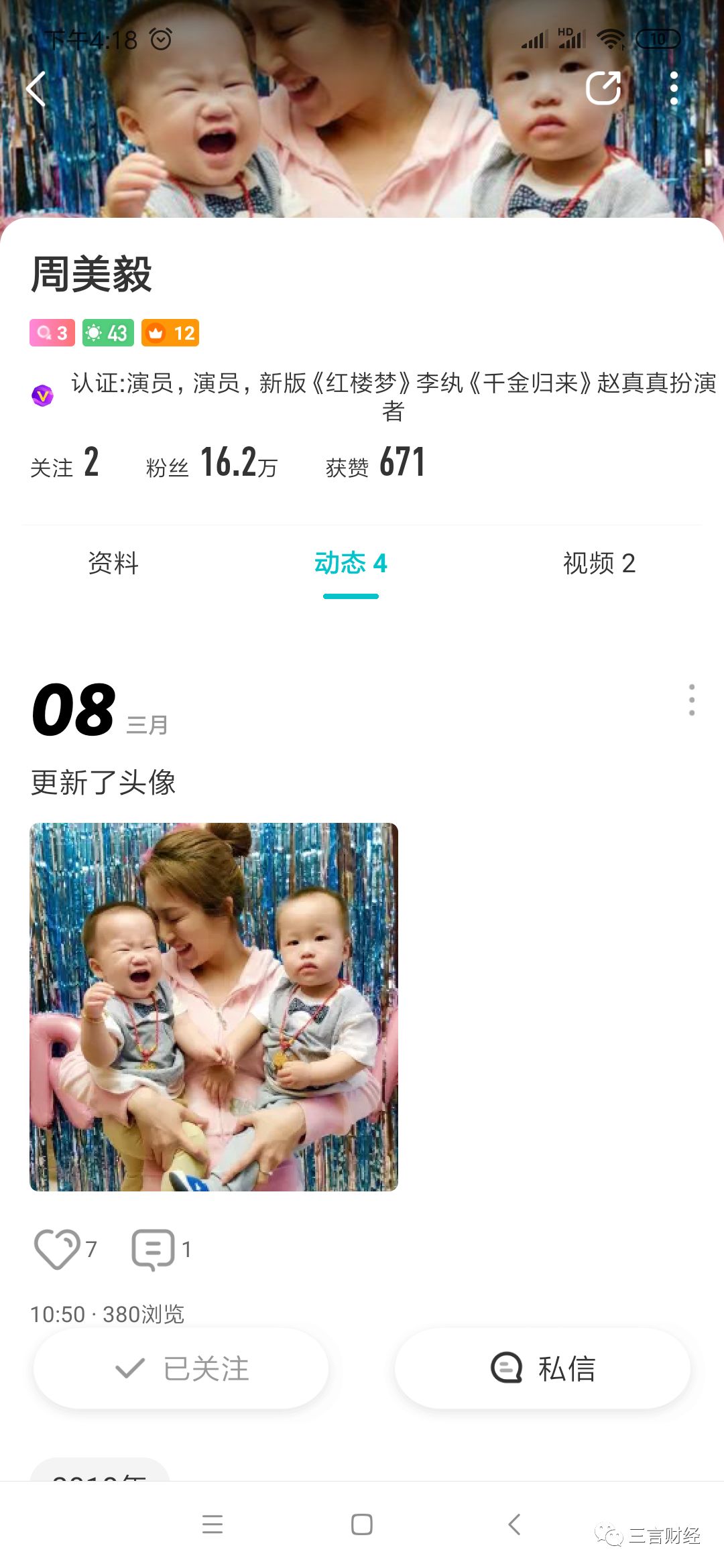Image resolution: width=724 pixels, height=1568 pixels.
Task: Tap the 已关注 button to unfollow
Action: [x=181, y=1368]
